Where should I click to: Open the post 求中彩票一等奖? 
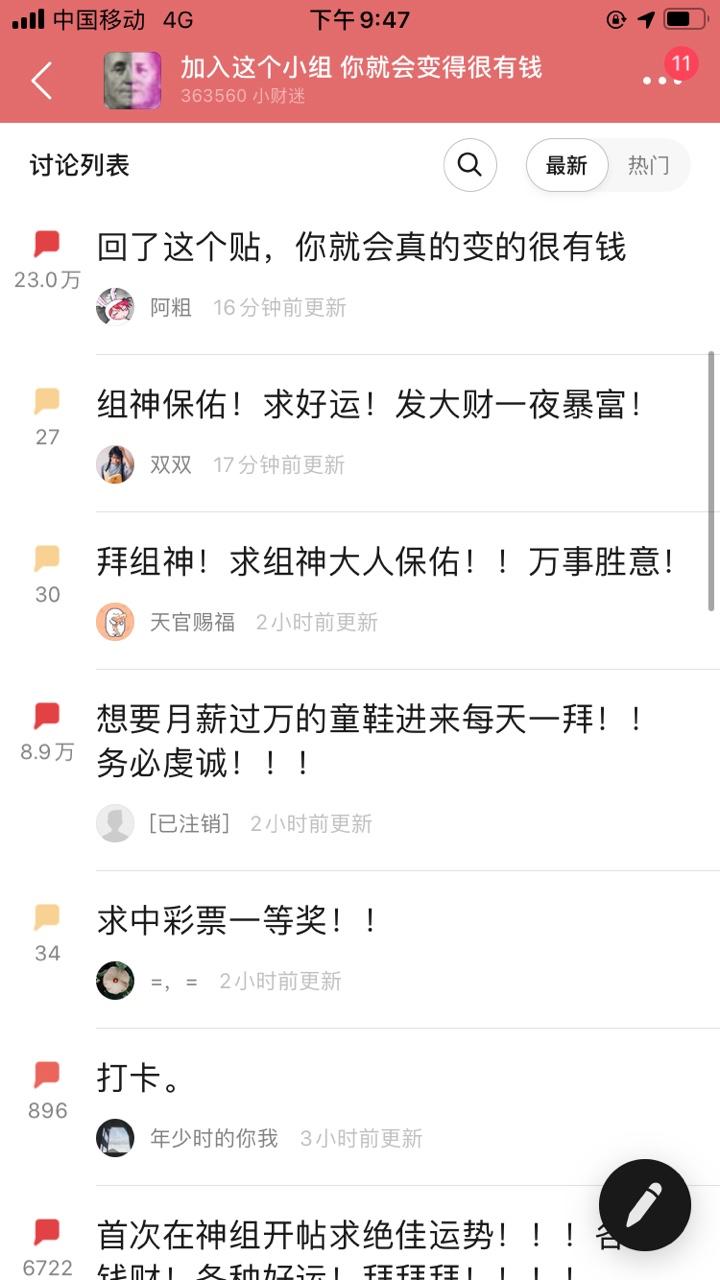238,921
